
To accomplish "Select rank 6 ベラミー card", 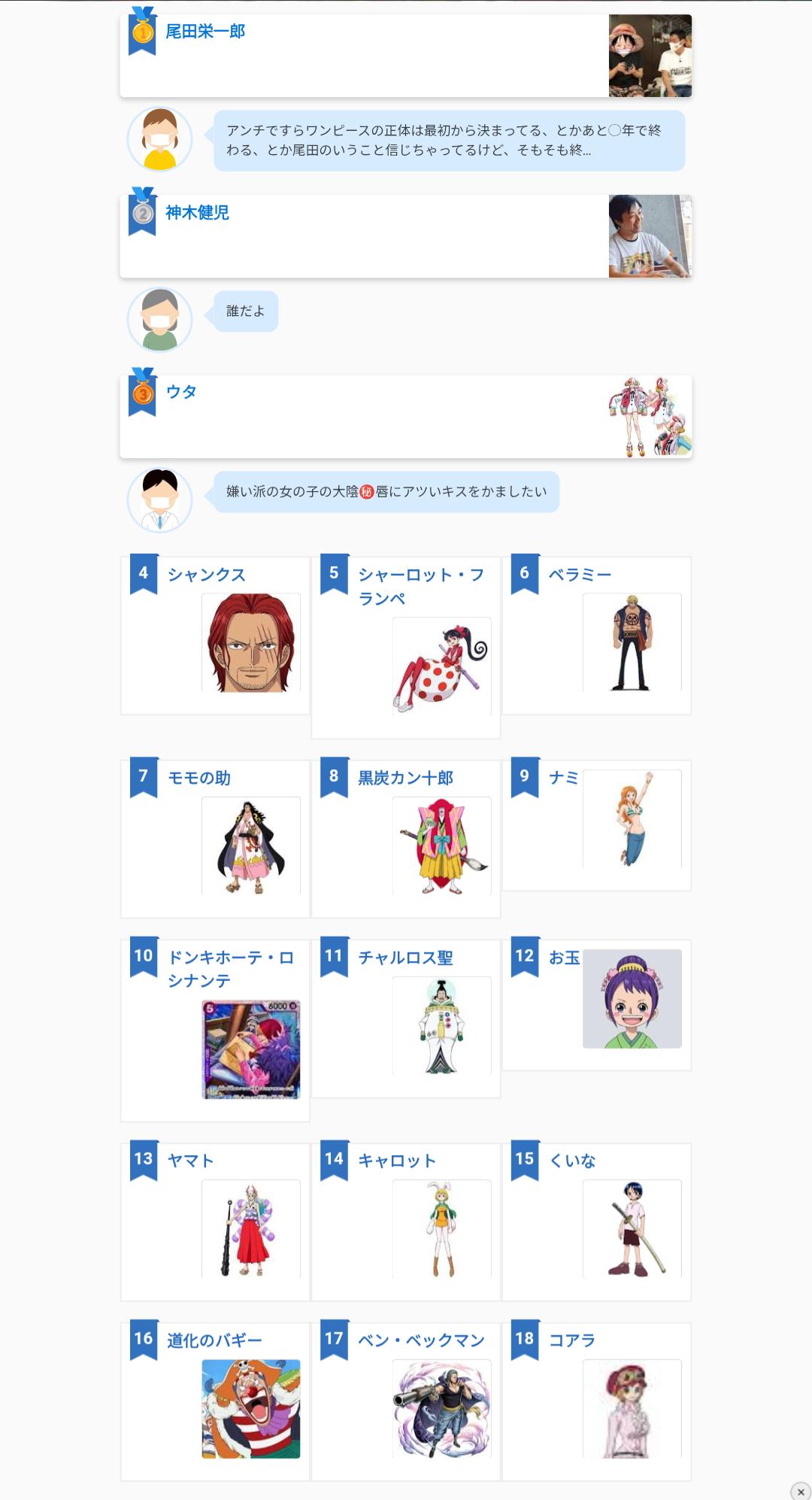I will coord(597,636).
